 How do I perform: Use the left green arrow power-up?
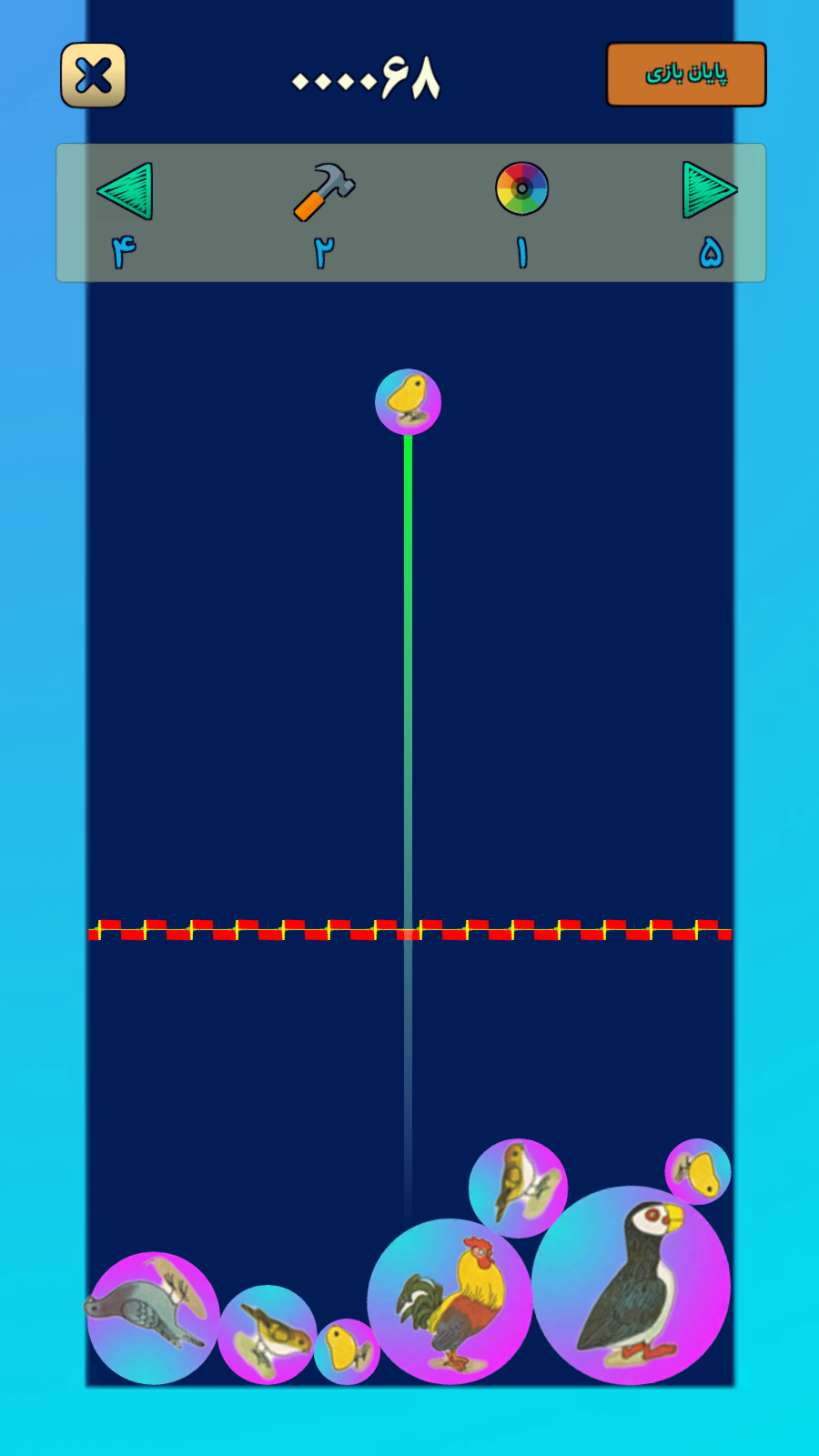(x=126, y=191)
